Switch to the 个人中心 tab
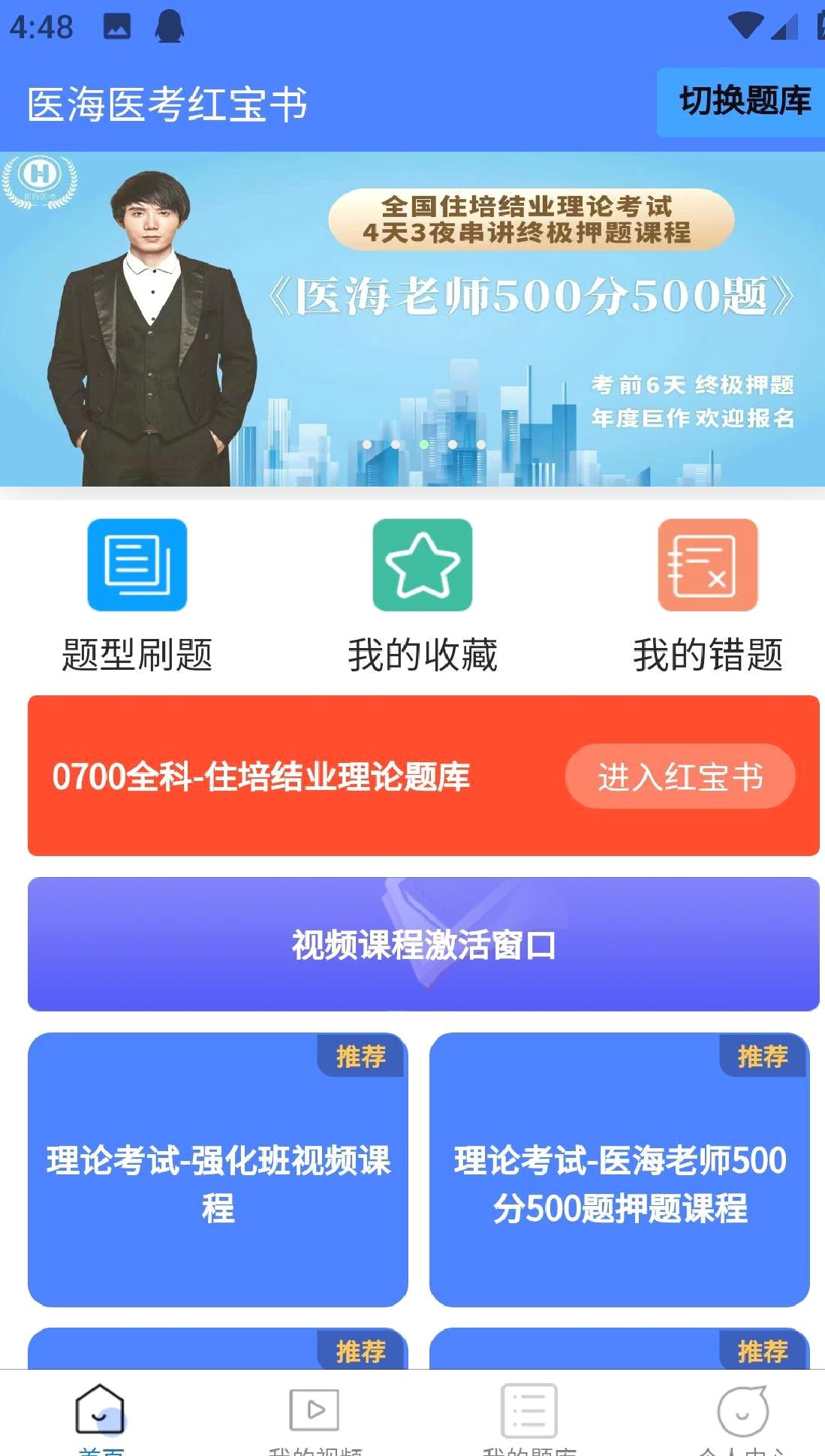825x1456 pixels. [x=742, y=1418]
